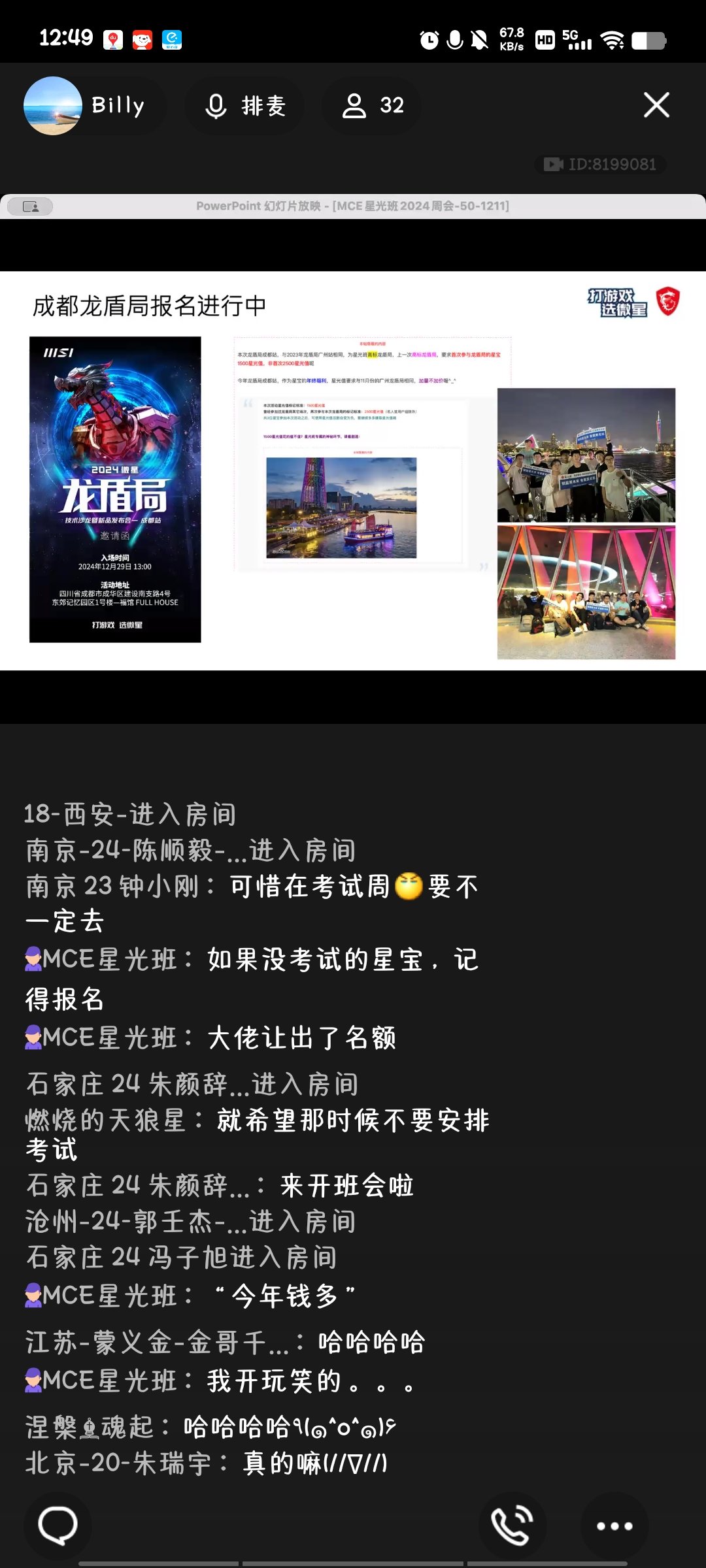706x1568 pixels.
Task: Tap 排麦 to queue for the mic
Action: (x=245, y=106)
